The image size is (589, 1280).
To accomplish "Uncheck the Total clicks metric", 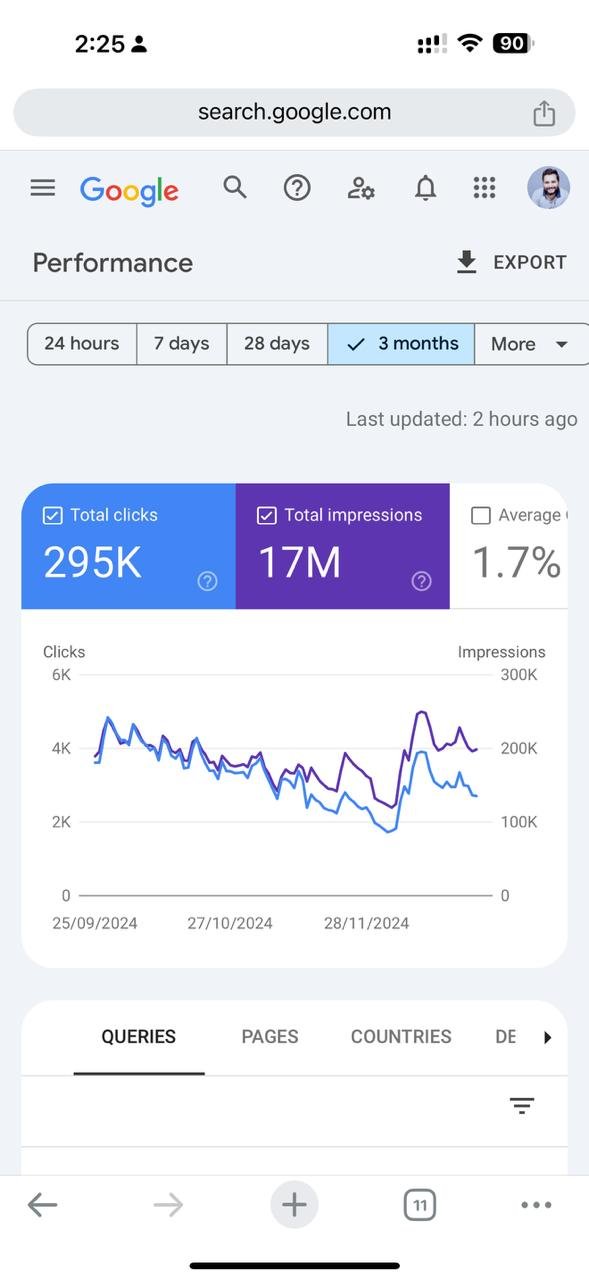I will (53, 515).
